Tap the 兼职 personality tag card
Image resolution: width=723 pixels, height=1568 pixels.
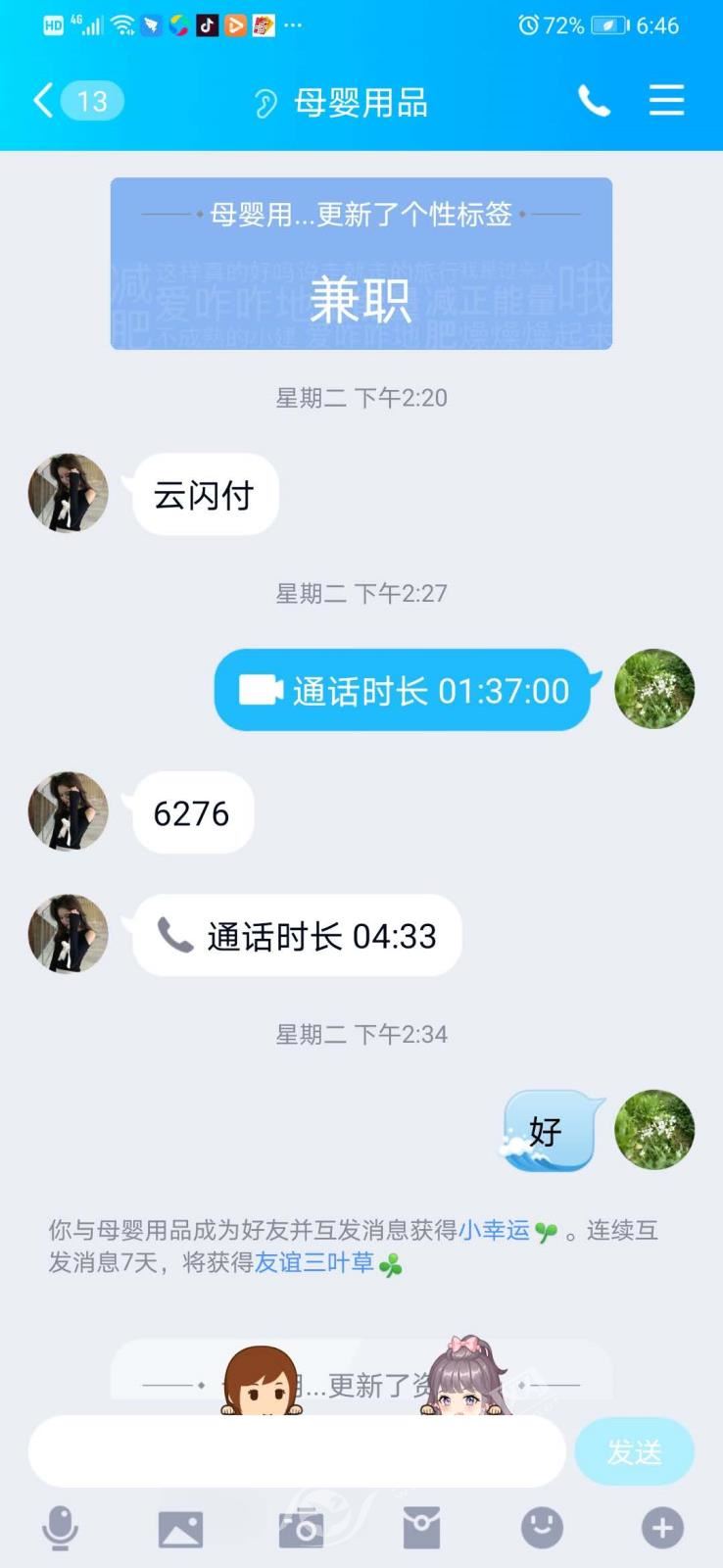361,265
